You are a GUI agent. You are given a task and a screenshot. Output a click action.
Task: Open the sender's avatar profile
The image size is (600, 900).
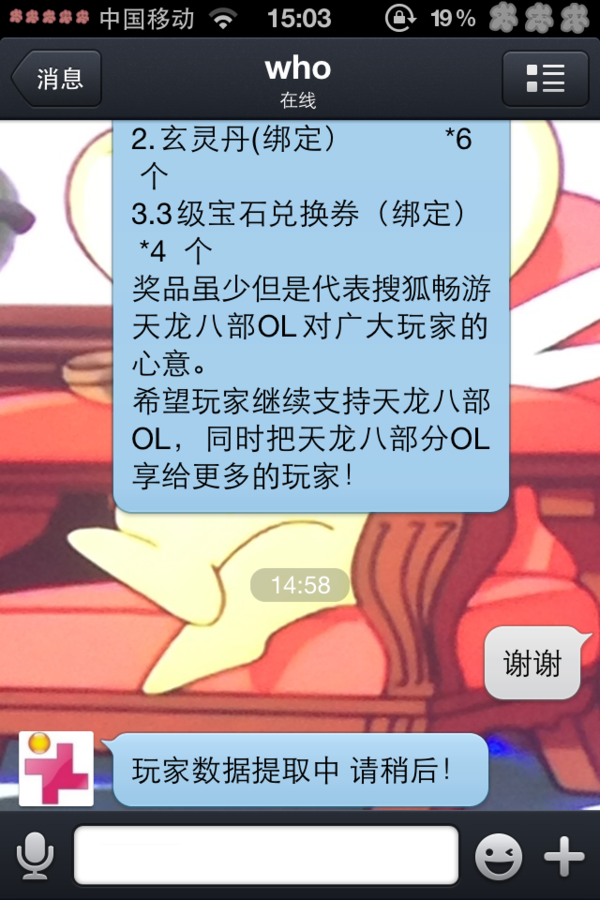tap(56, 769)
